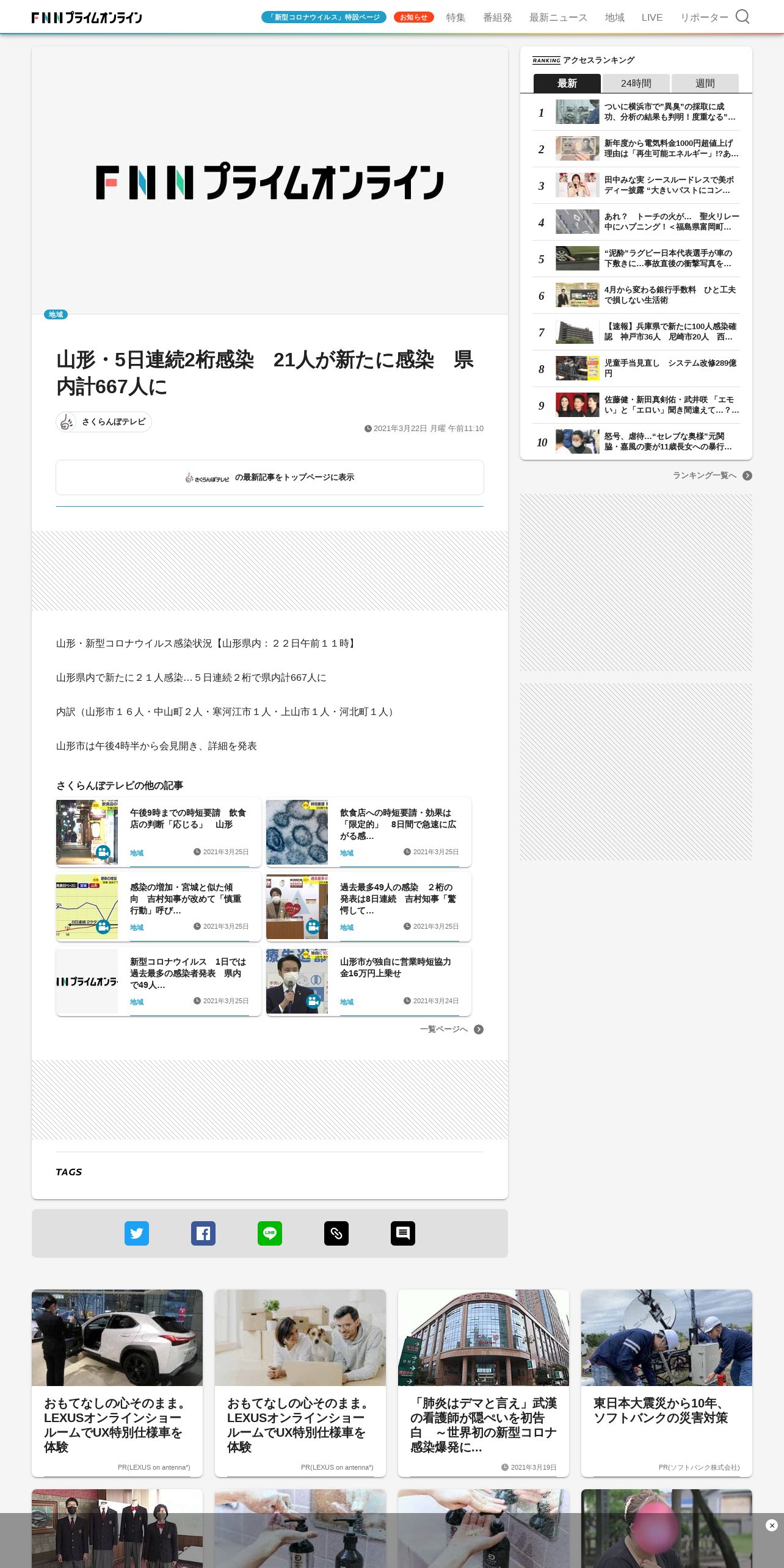Open 山形市が独自に営業時短協力金 article card
This screenshot has height=1568, width=784.
(x=369, y=981)
